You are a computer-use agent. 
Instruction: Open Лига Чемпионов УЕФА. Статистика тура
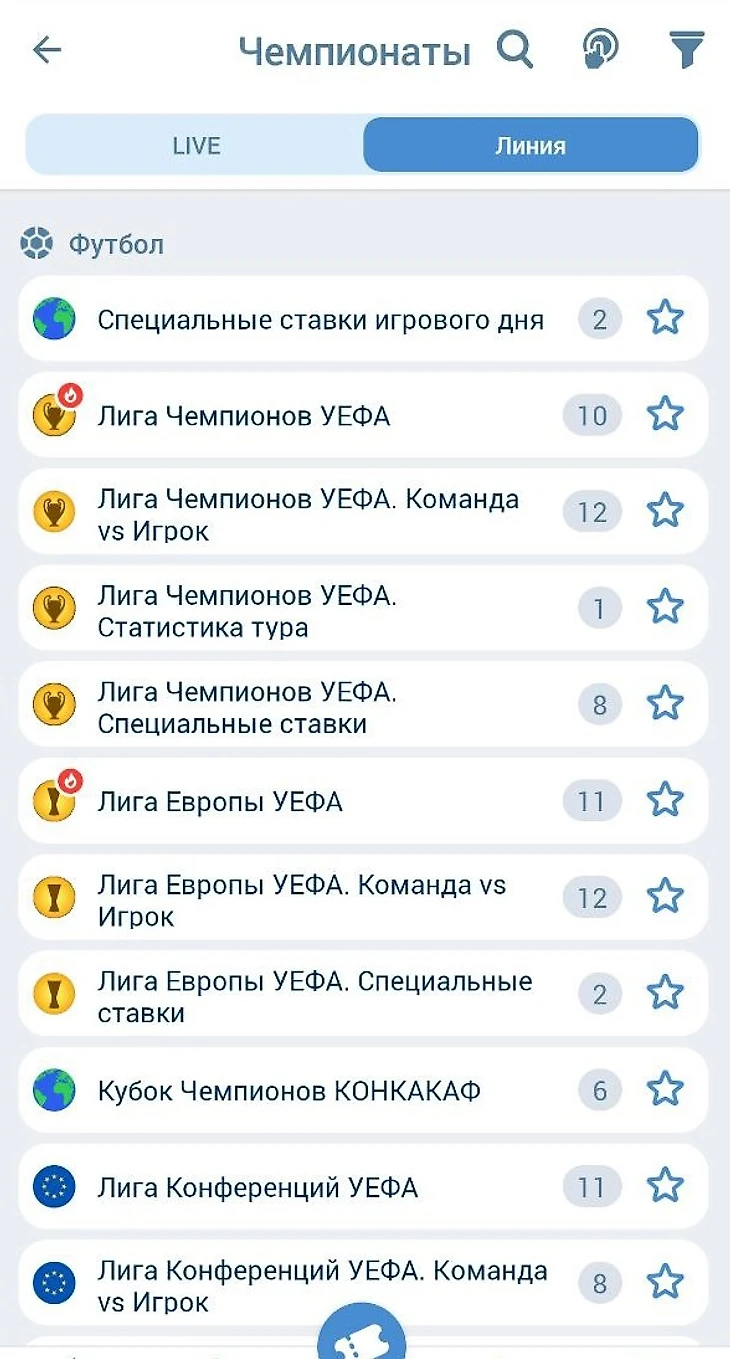click(x=247, y=610)
